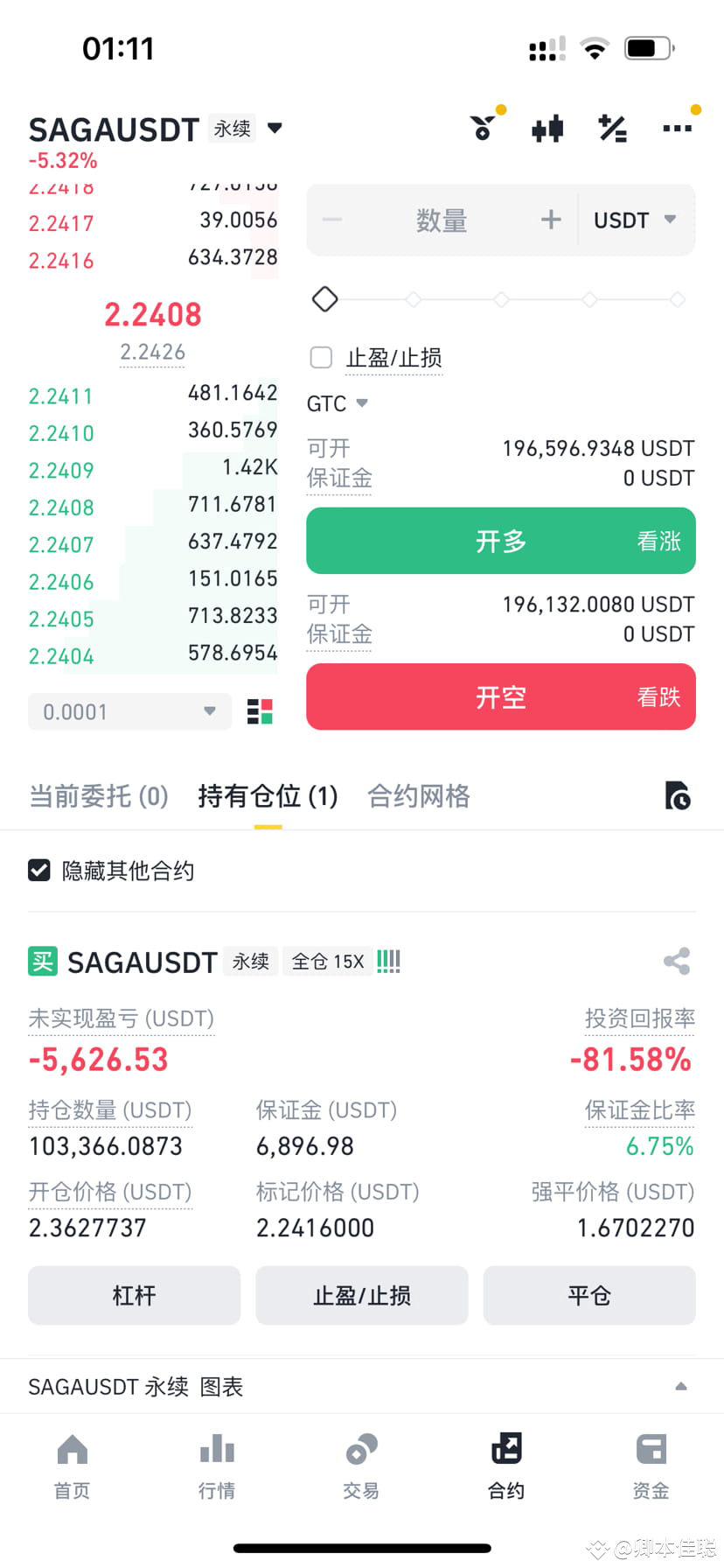Screen dimensions: 724x1568
Task: Open the futures calculator icon
Action: click(611, 128)
